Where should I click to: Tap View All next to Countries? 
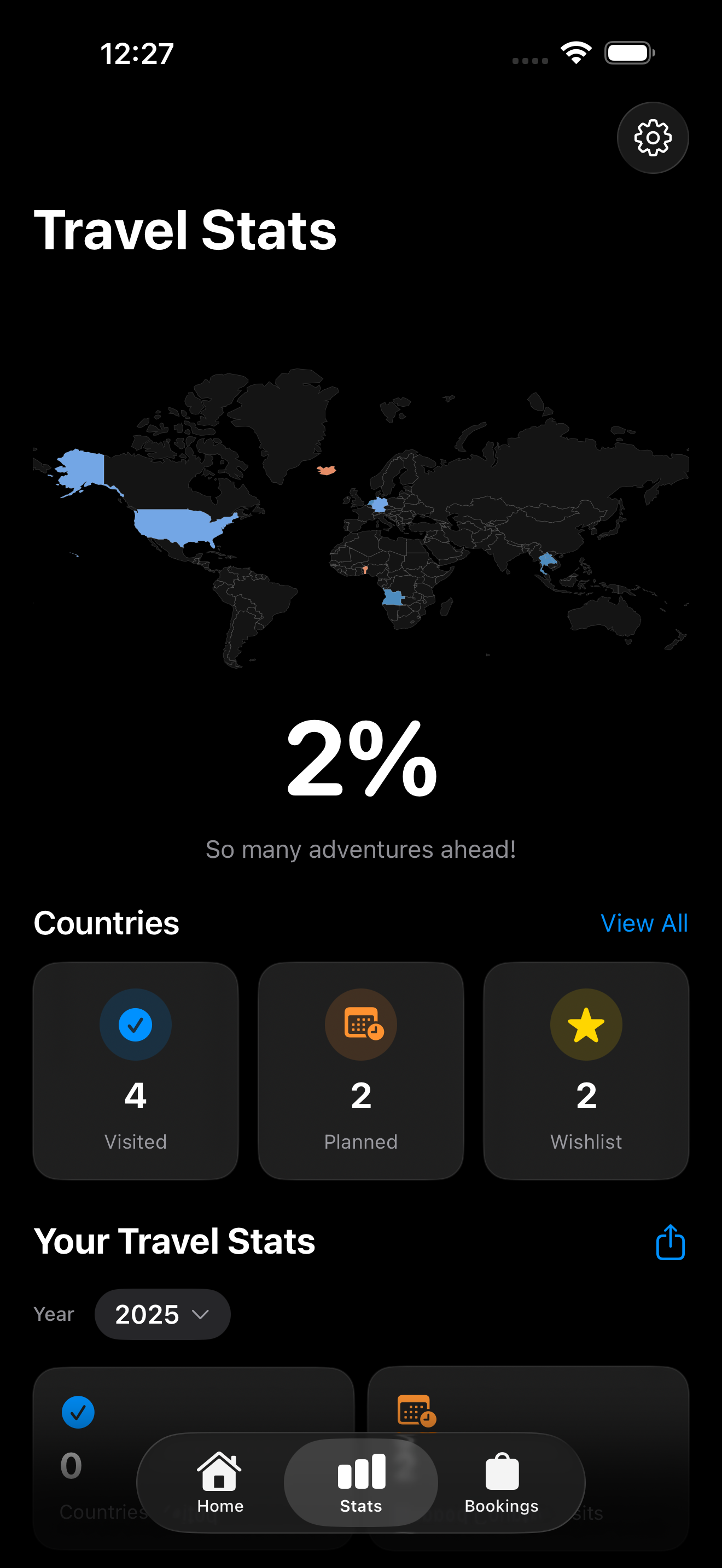click(644, 923)
